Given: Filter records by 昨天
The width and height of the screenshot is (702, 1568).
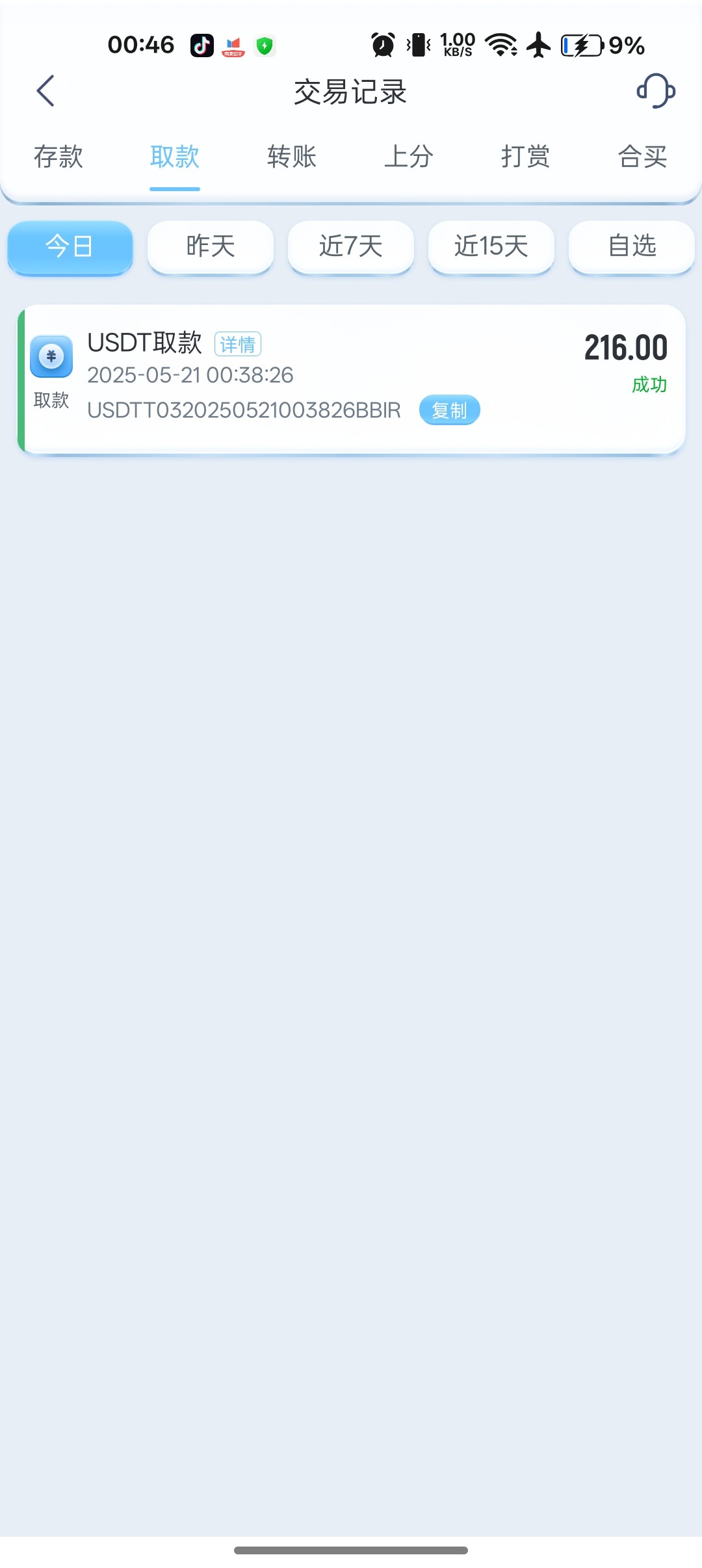Looking at the screenshot, I should [x=211, y=247].
